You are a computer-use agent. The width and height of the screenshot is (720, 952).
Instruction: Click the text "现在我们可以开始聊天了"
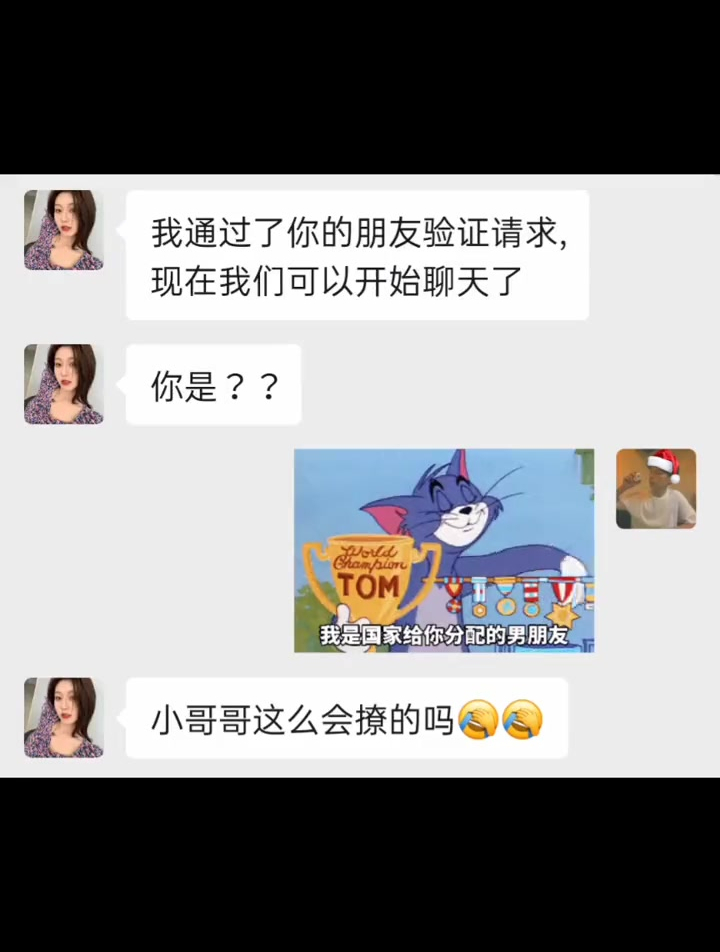coord(332,282)
